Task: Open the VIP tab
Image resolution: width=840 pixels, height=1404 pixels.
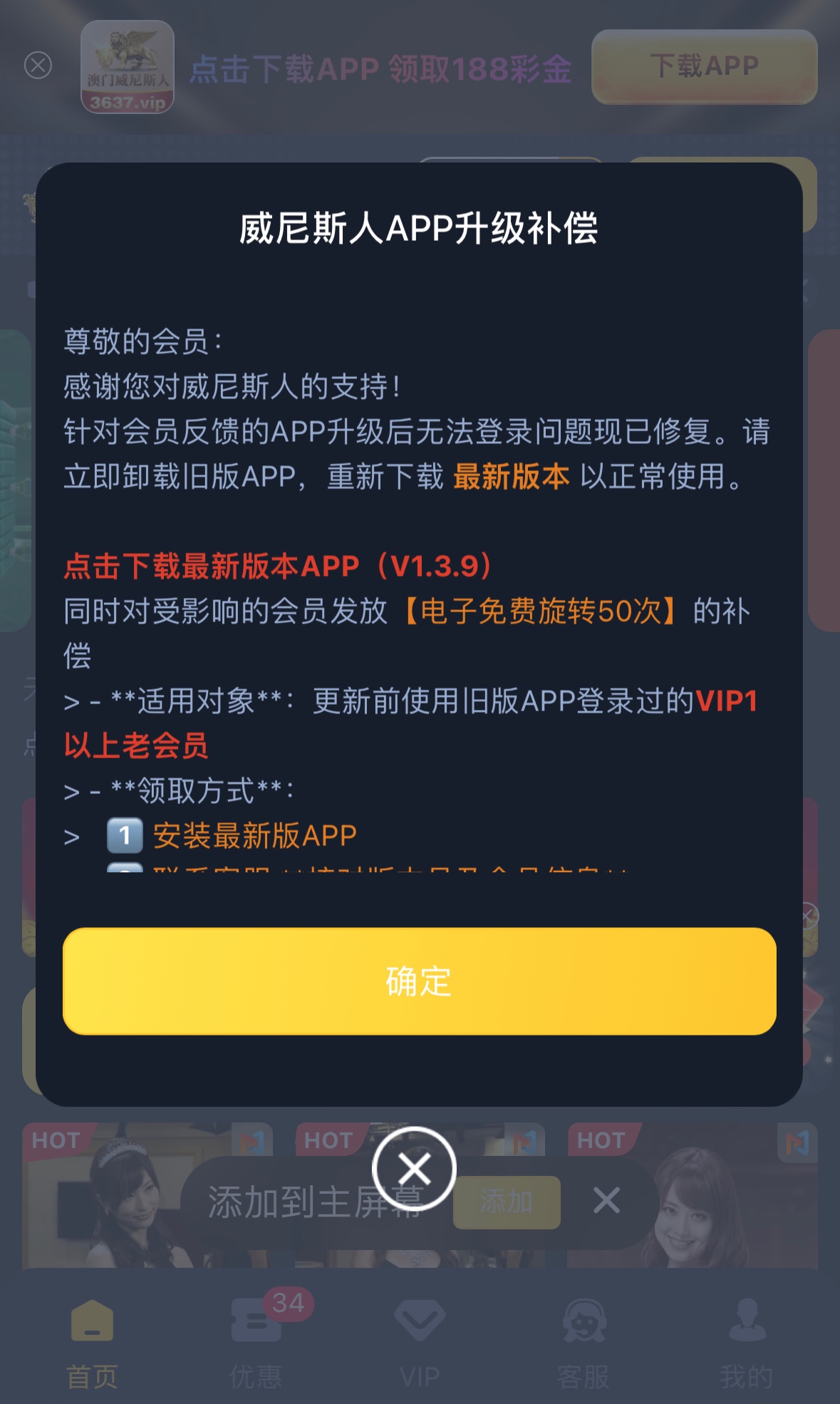Action: [x=420, y=1340]
